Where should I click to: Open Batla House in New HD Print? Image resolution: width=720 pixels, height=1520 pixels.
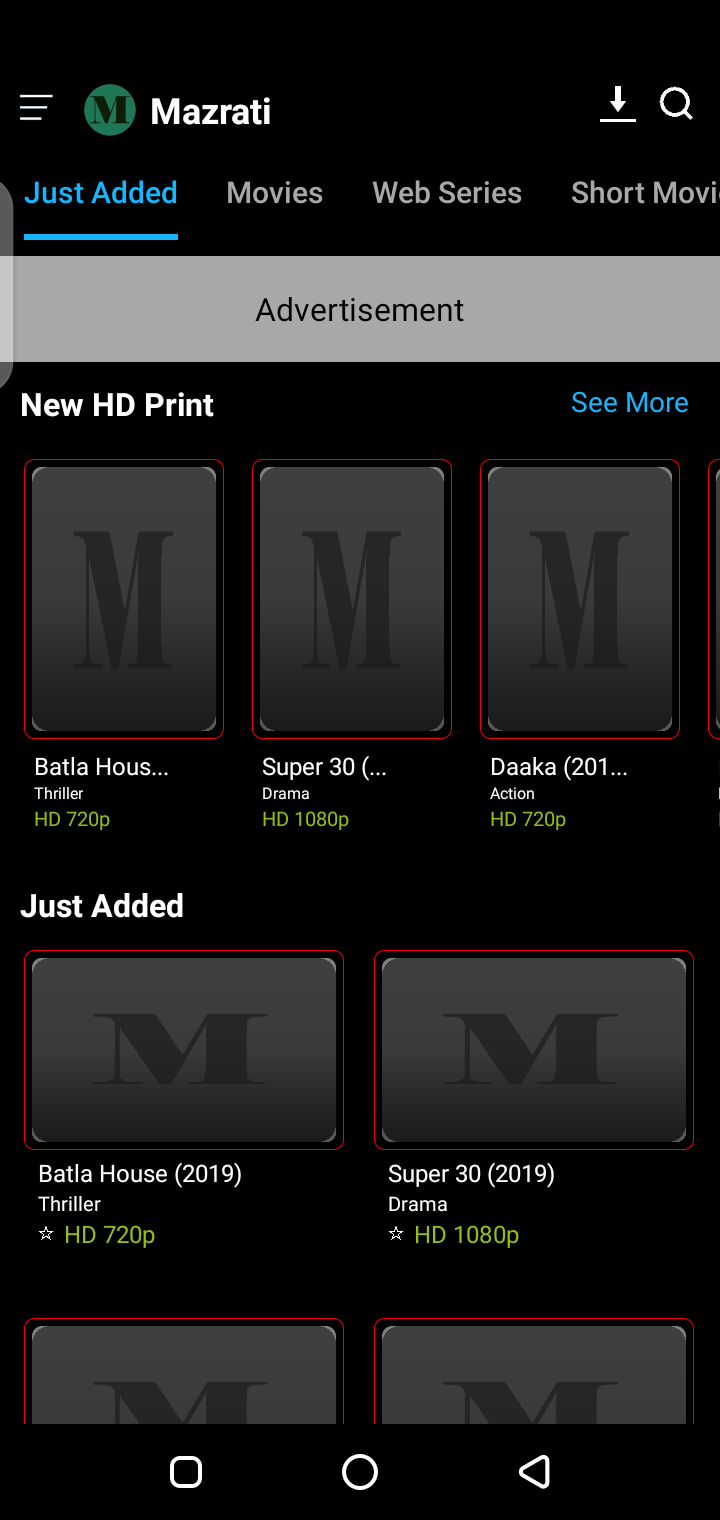[x=124, y=599]
